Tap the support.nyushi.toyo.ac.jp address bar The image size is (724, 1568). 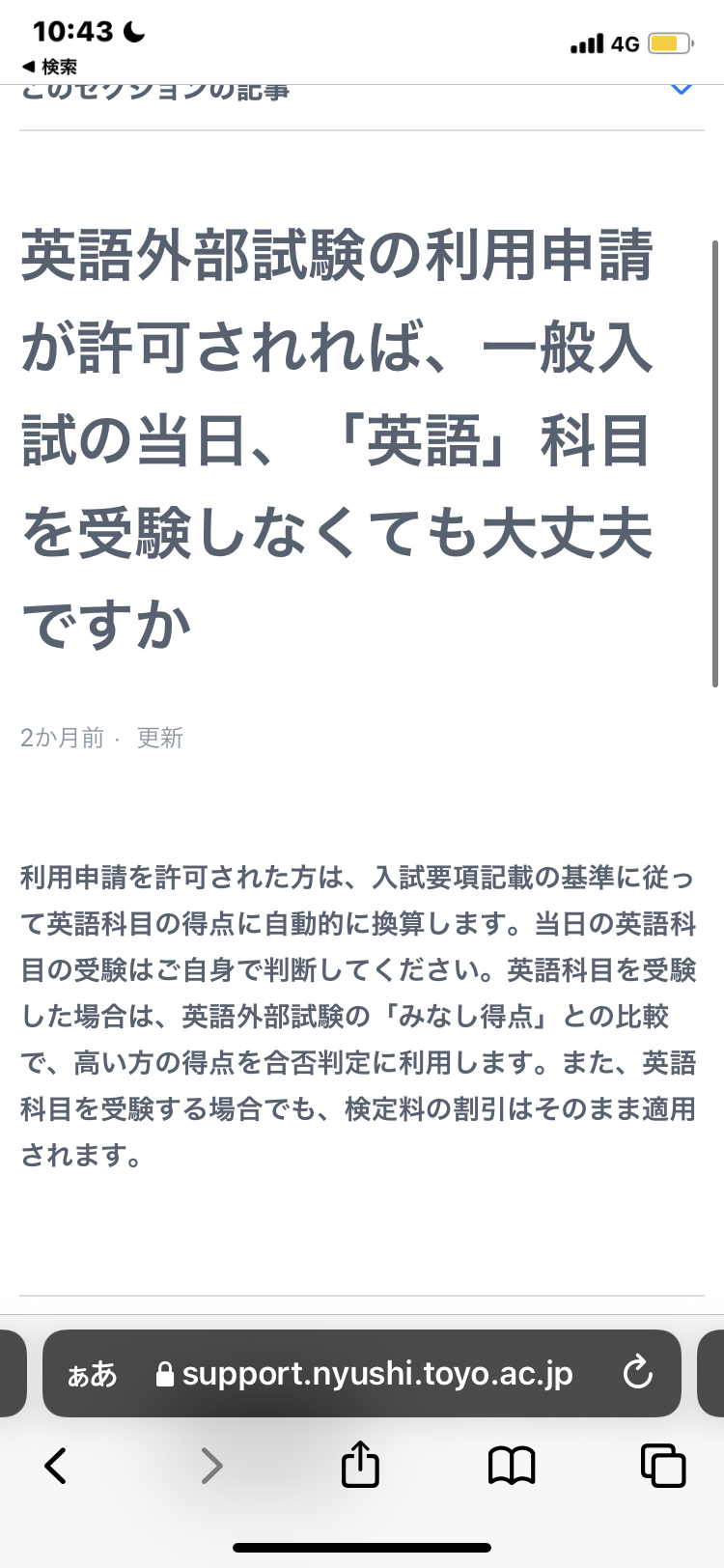pyautogui.click(x=376, y=1373)
